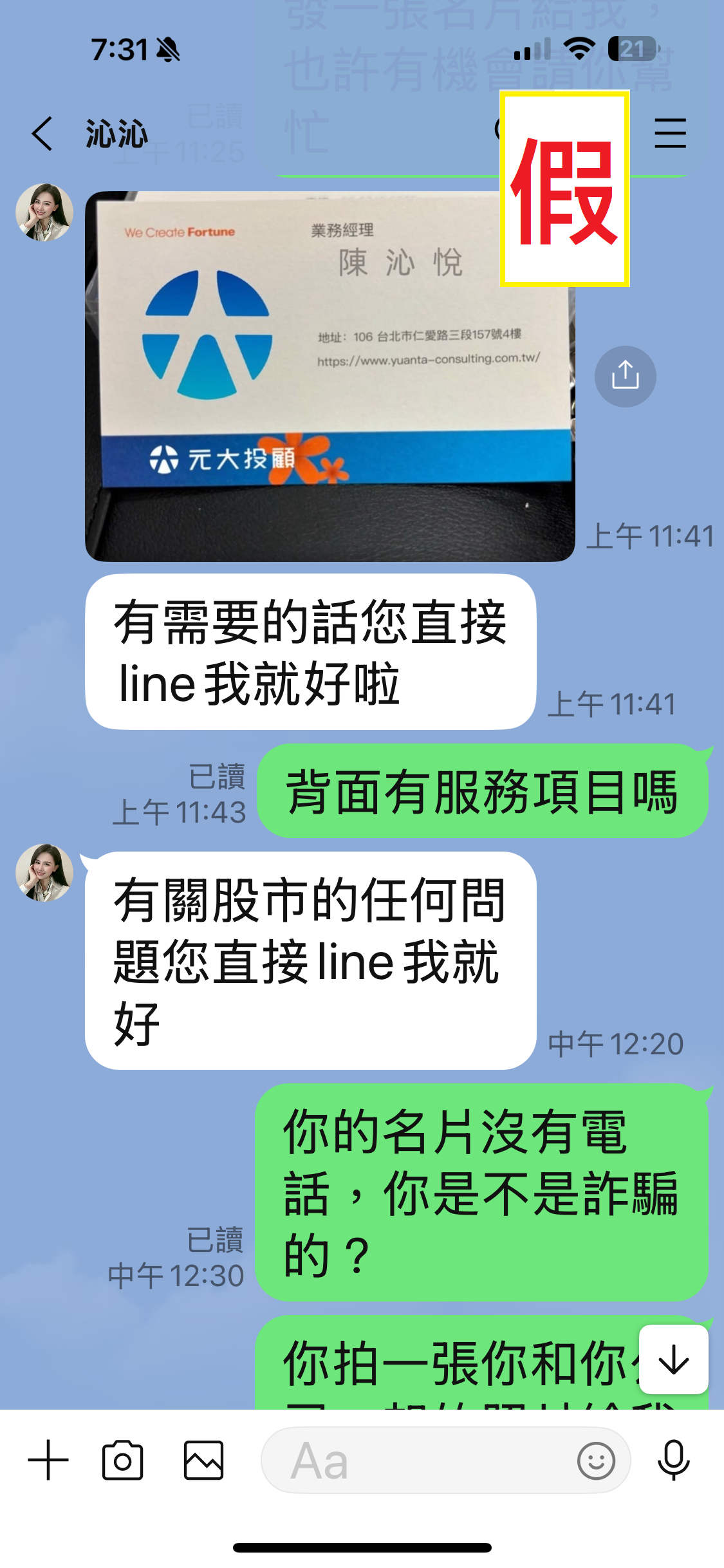Open the emoji sticker picker

click(596, 1461)
